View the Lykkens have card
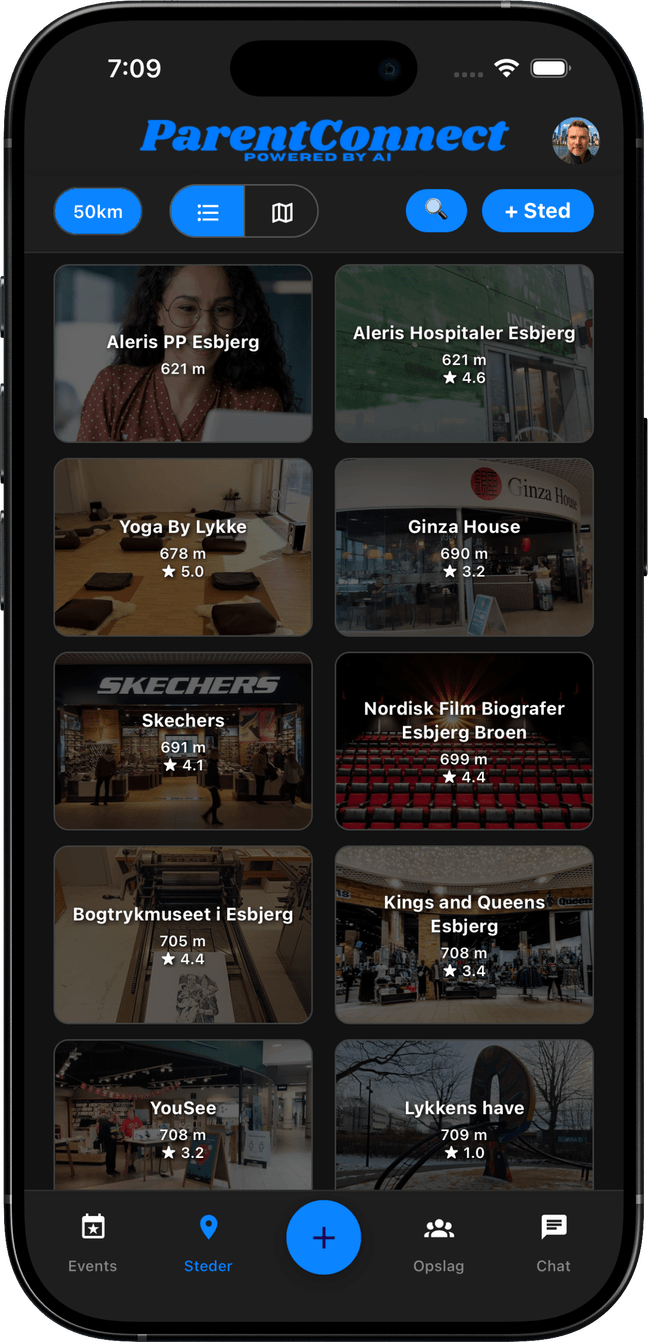This screenshot has width=648, height=1342. pos(464,1115)
